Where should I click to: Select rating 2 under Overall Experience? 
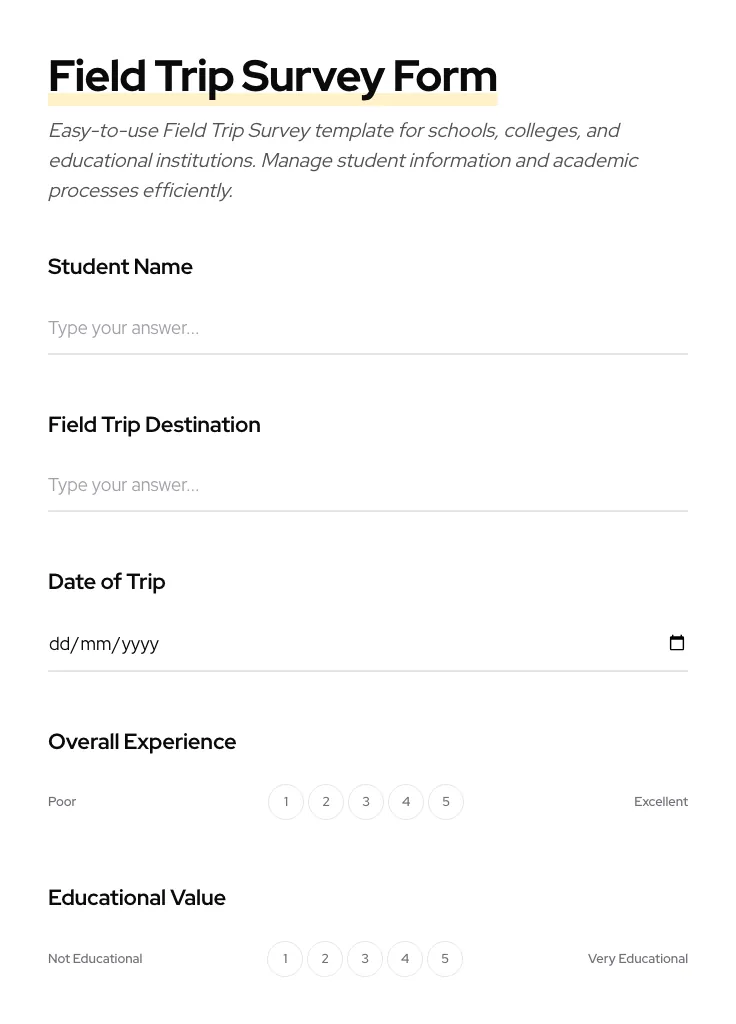(326, 801)
